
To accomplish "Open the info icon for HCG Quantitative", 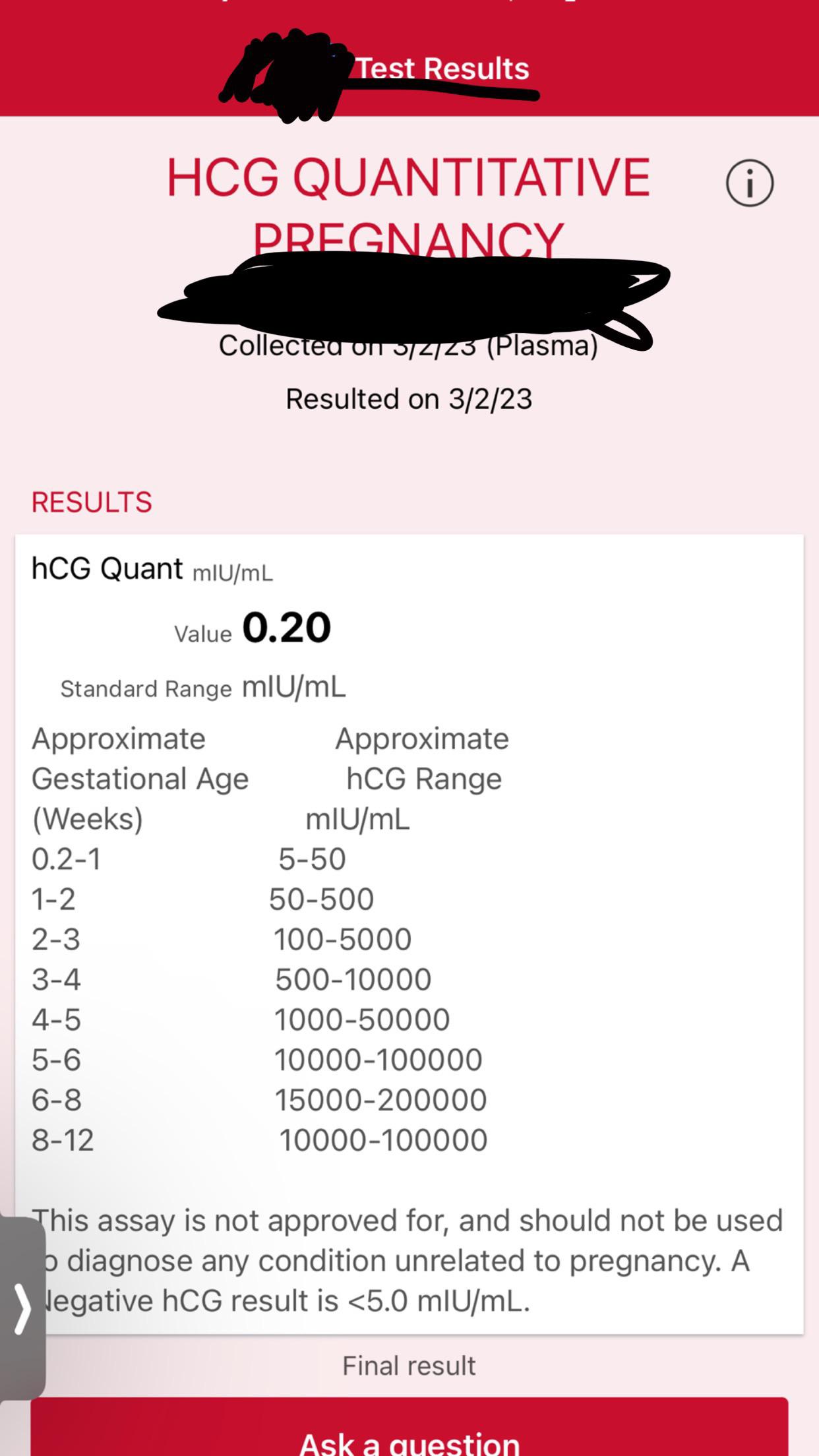I will (x=750, y=183).
